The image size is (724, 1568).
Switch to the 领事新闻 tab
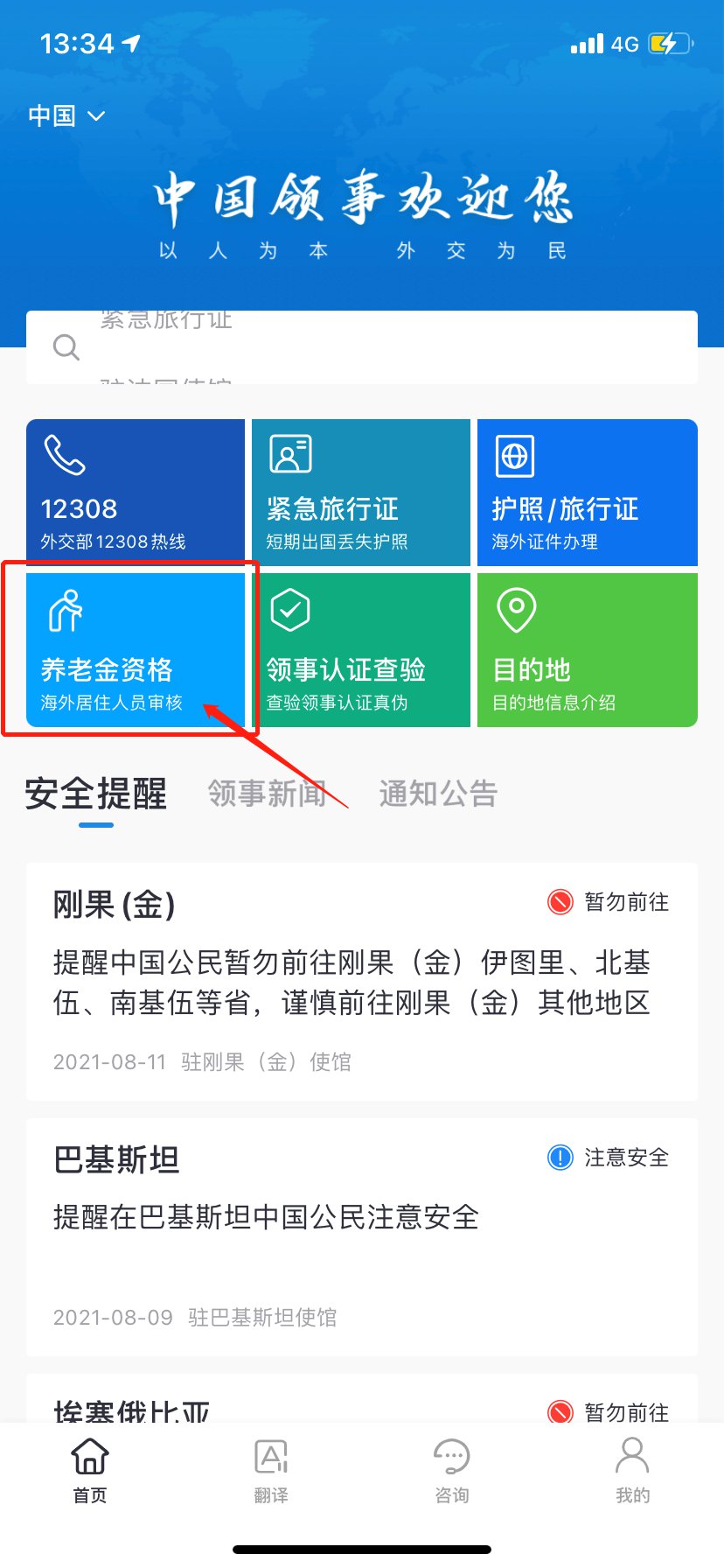click(x=267, y=794)
